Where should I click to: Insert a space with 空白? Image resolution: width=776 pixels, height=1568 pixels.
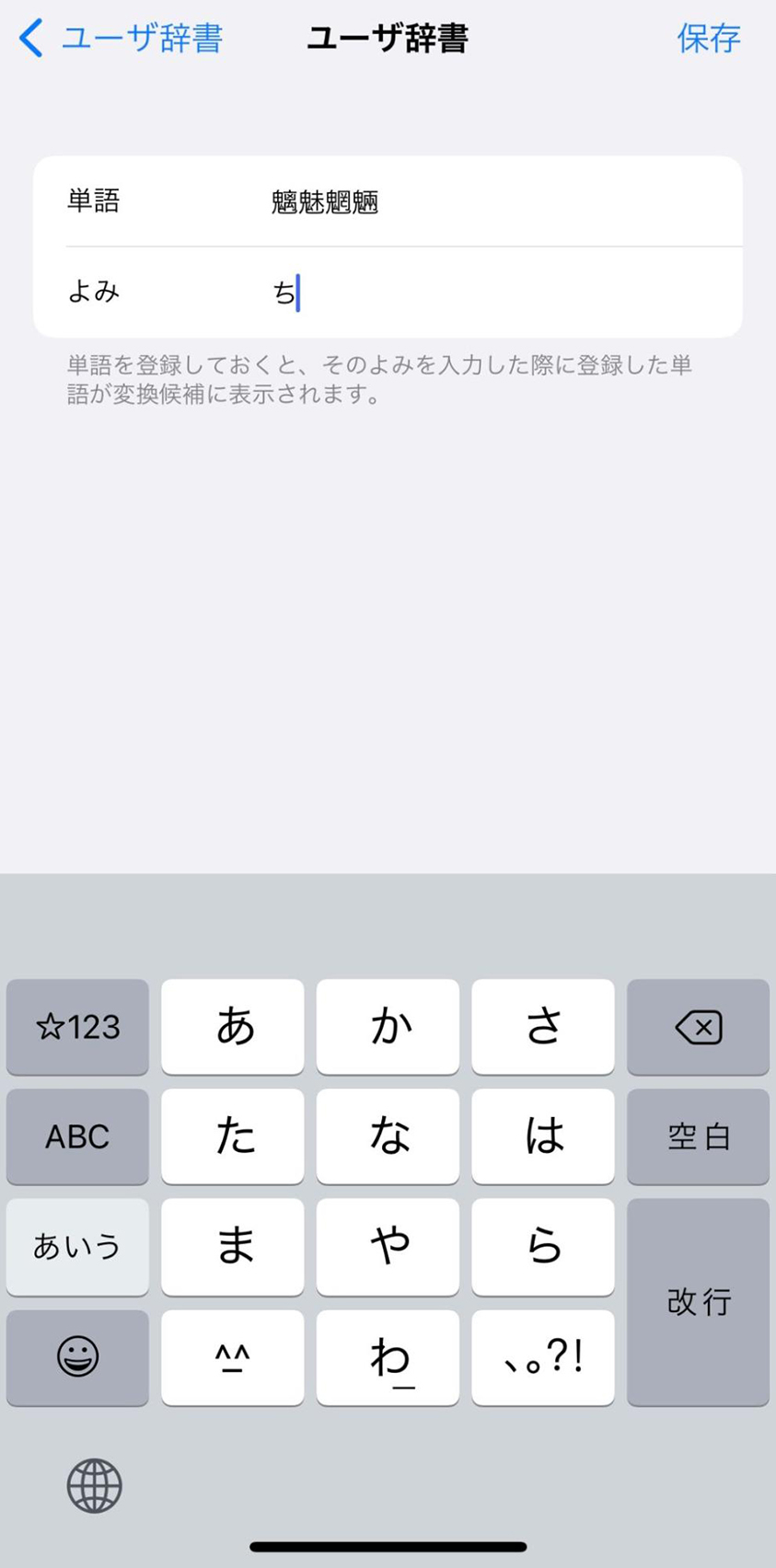coord(698,1136)
